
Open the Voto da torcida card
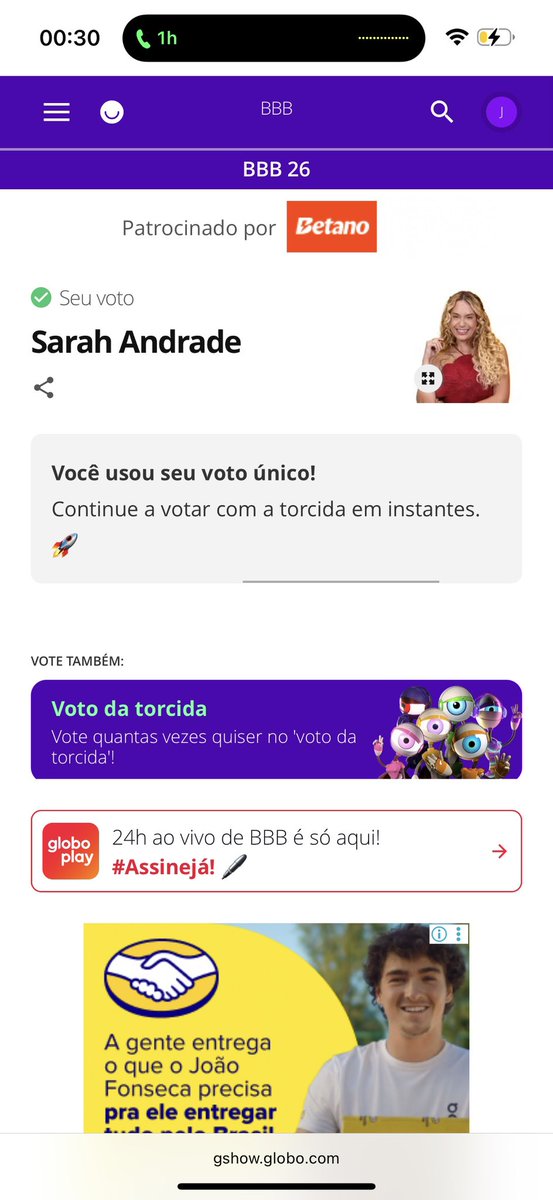[276, 730]
